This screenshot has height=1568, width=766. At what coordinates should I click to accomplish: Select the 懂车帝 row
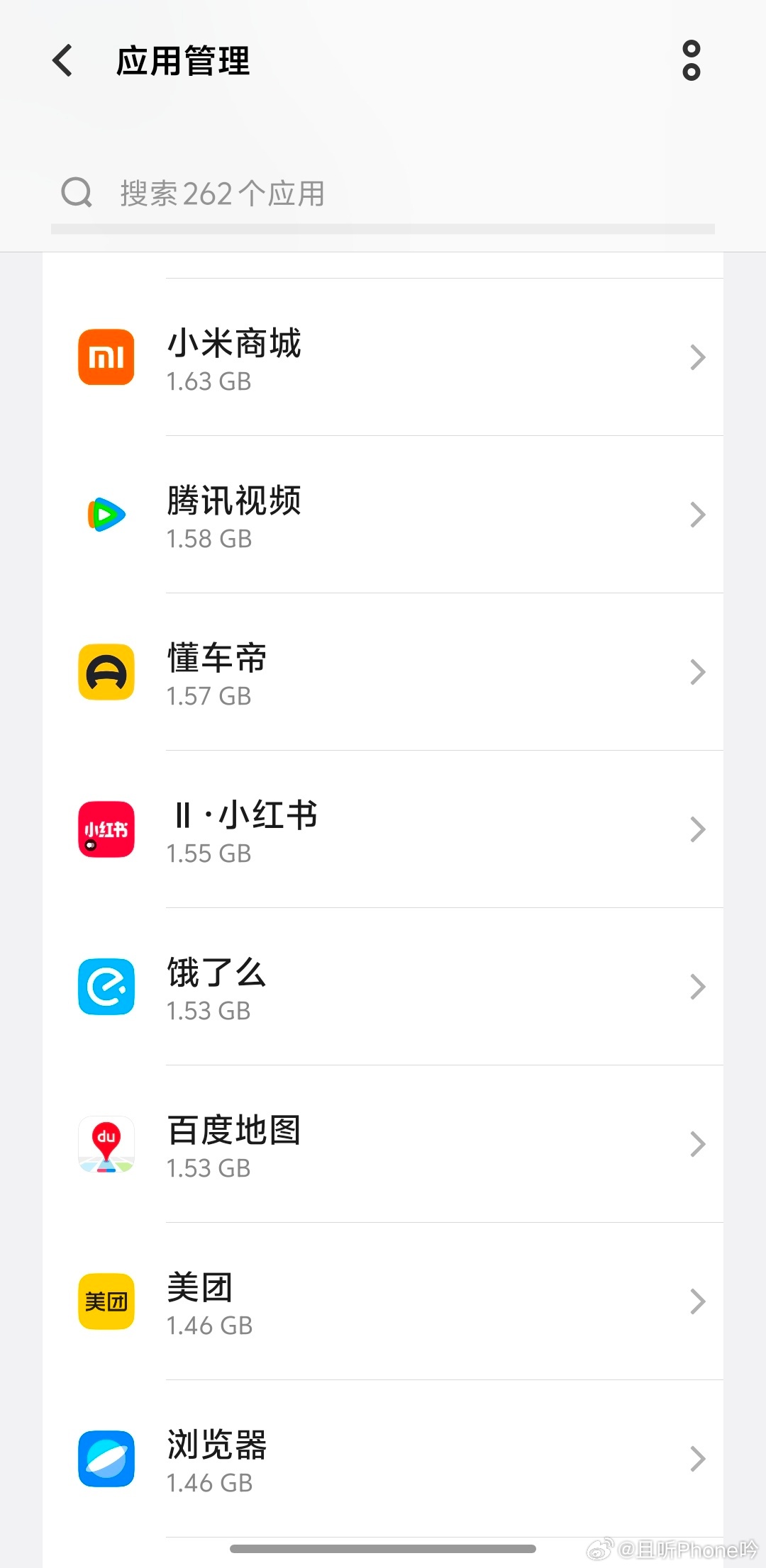click(383, 672)
